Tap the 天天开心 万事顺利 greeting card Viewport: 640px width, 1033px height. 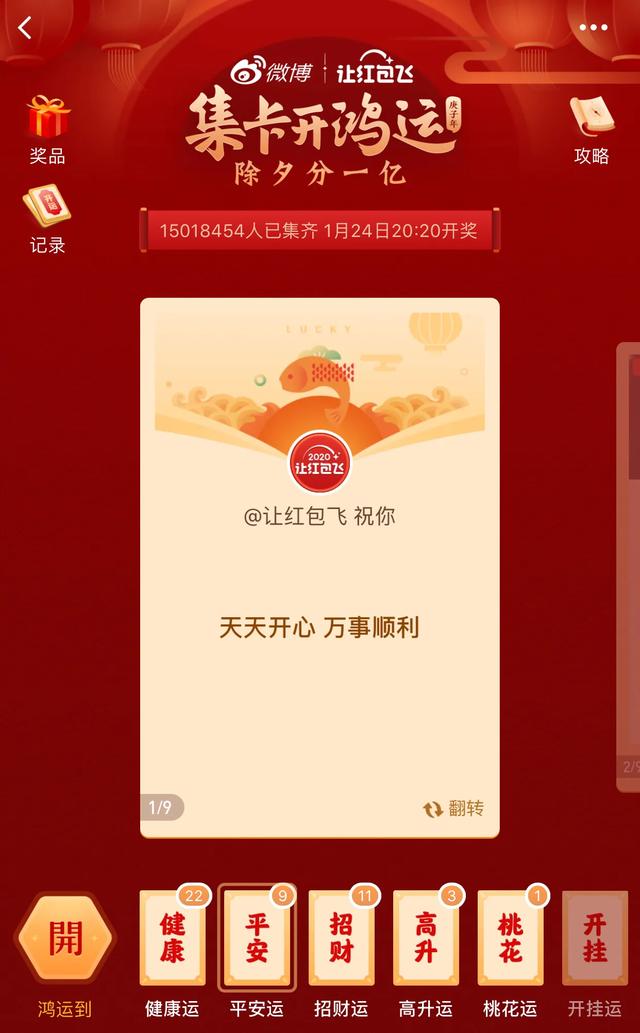(x=320, y=568)
